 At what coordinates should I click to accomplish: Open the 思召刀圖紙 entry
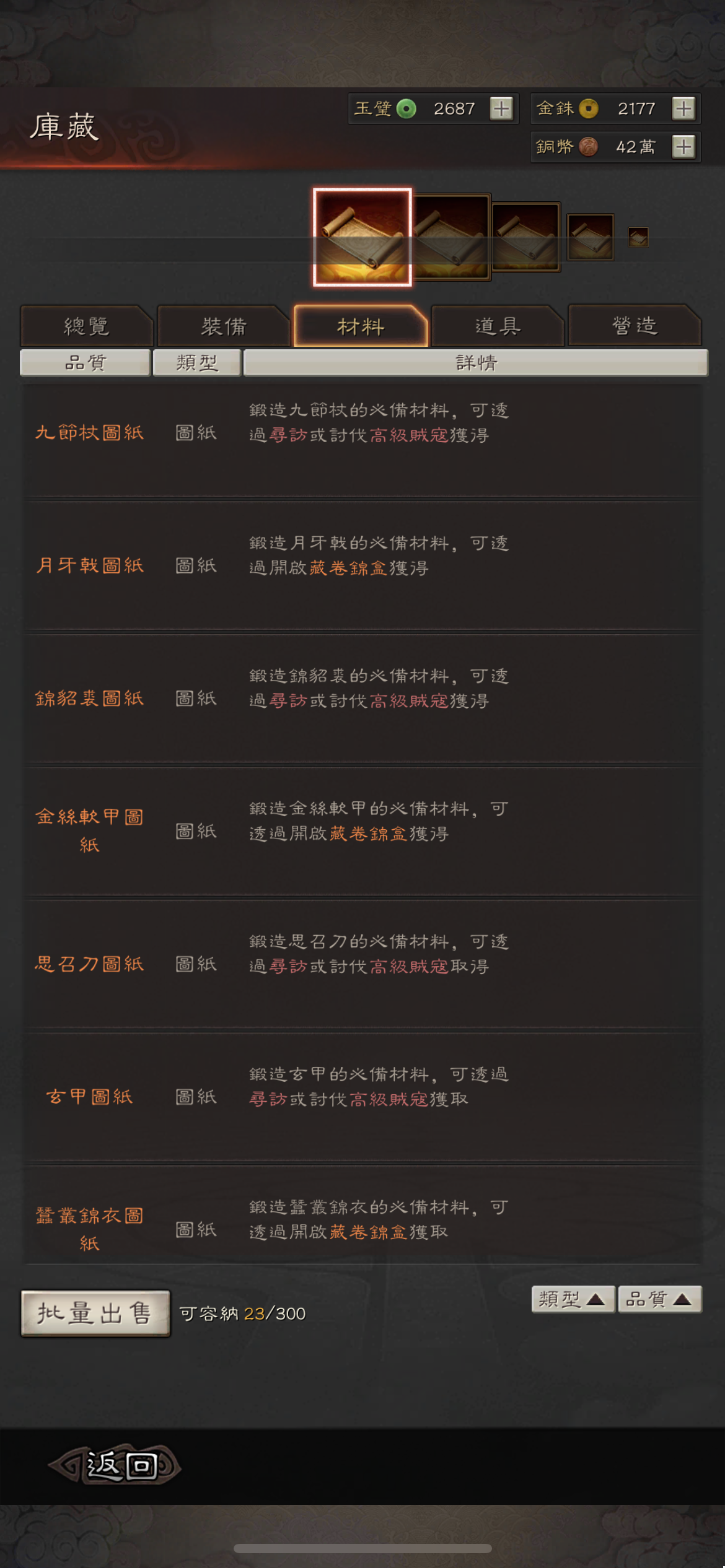click(x=362, y=964)
